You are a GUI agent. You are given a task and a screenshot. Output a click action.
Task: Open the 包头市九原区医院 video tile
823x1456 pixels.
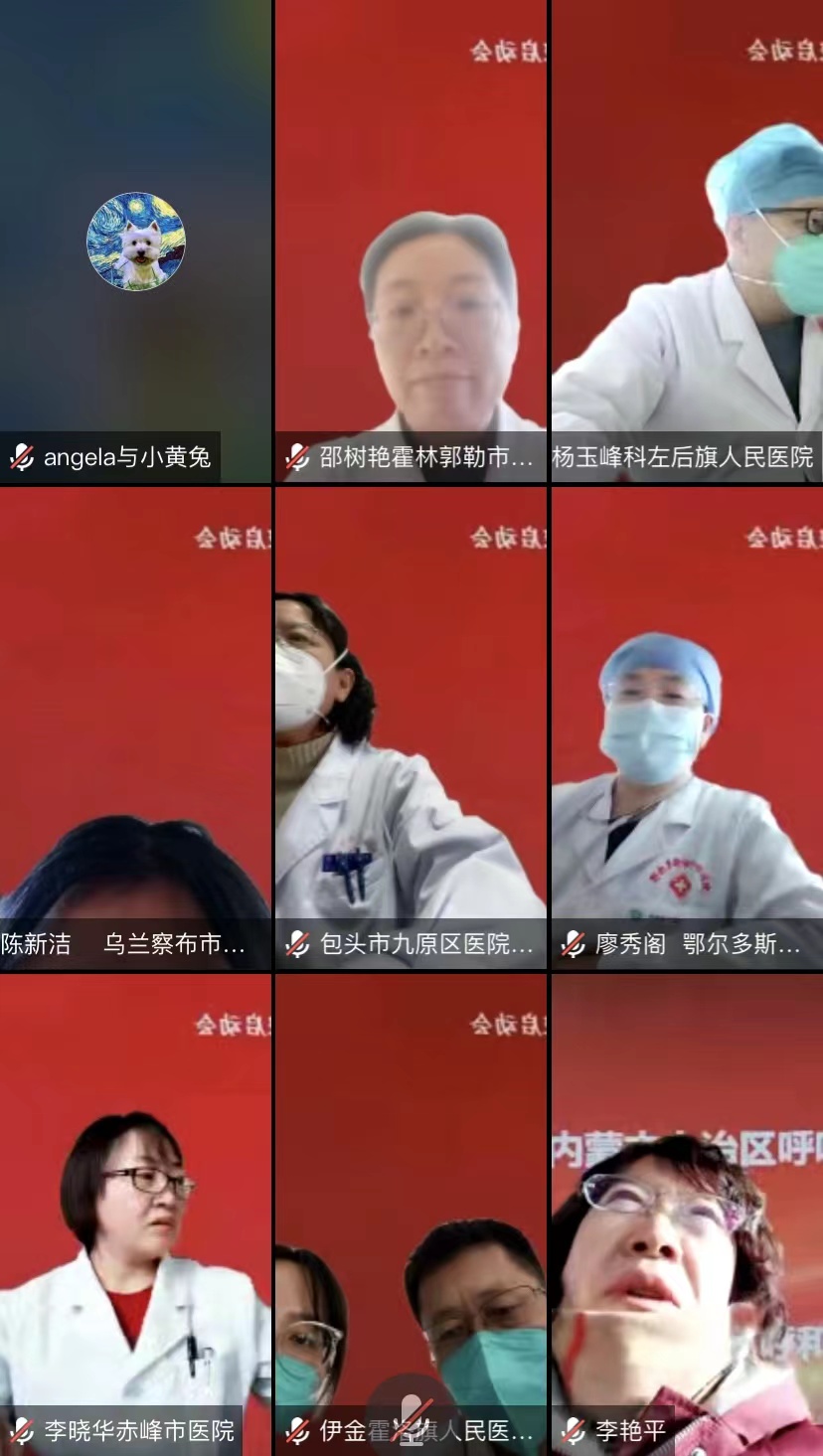(x=411, y=728)
